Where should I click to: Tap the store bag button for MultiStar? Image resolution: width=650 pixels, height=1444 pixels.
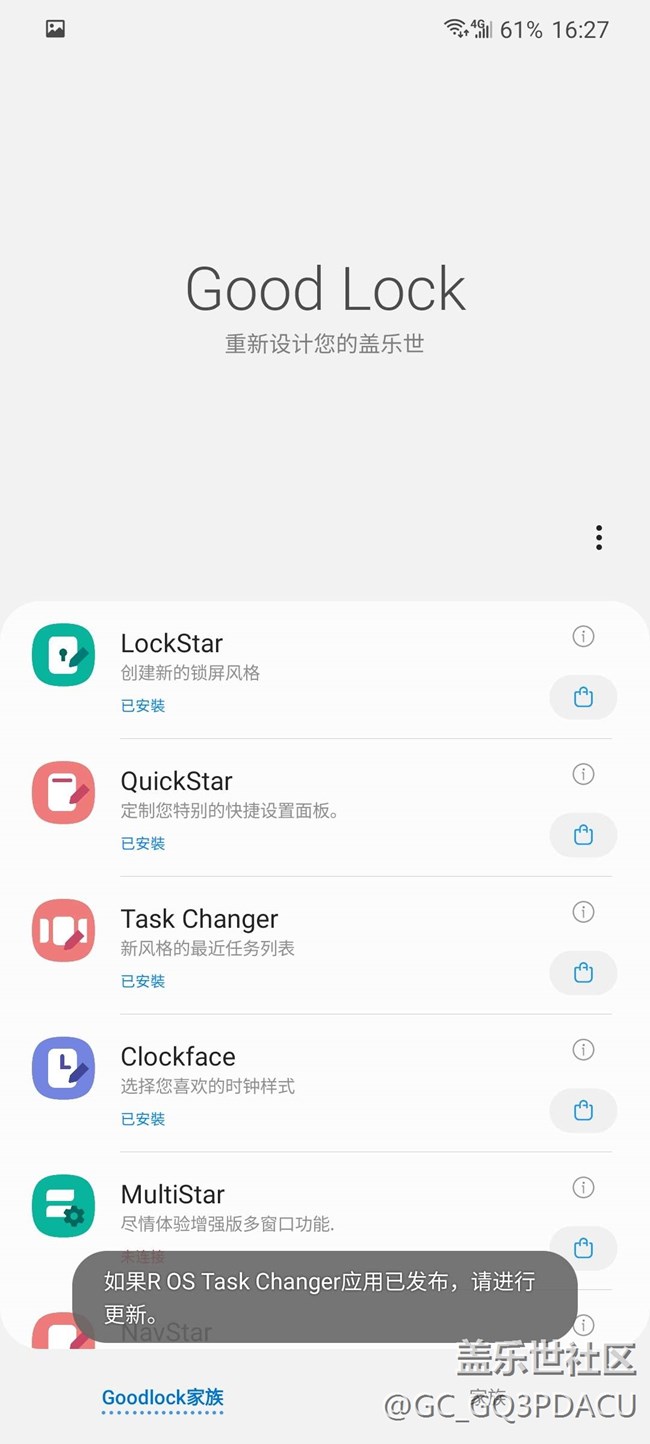(583, 1248)
